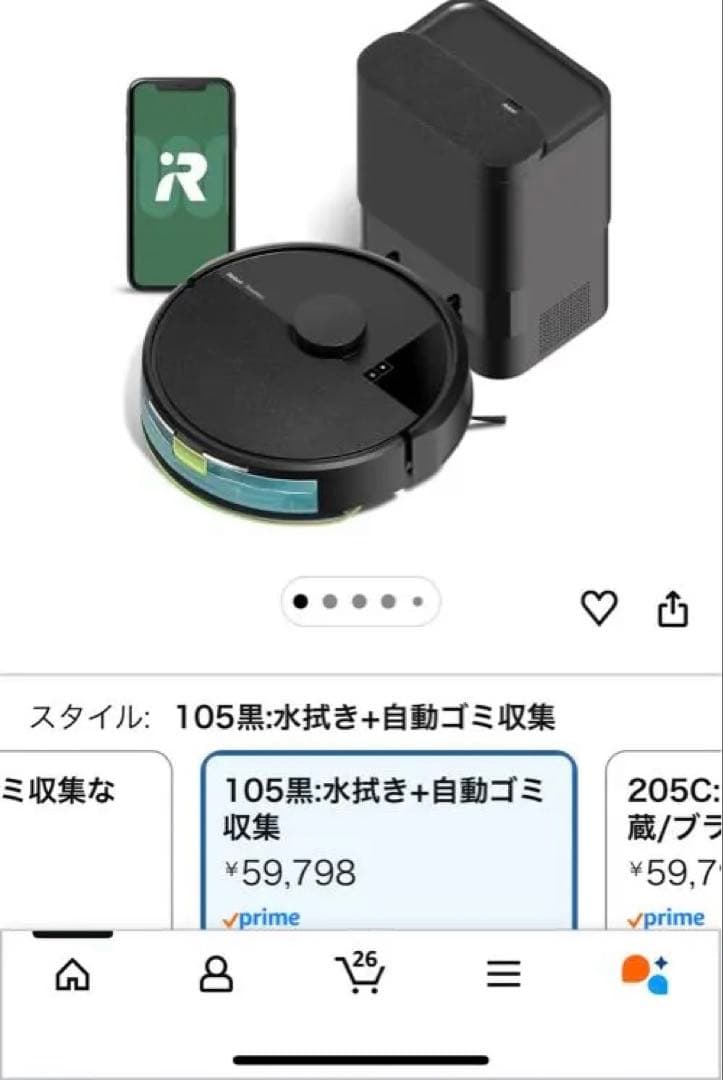Tap the image page indicator dots

360,602
